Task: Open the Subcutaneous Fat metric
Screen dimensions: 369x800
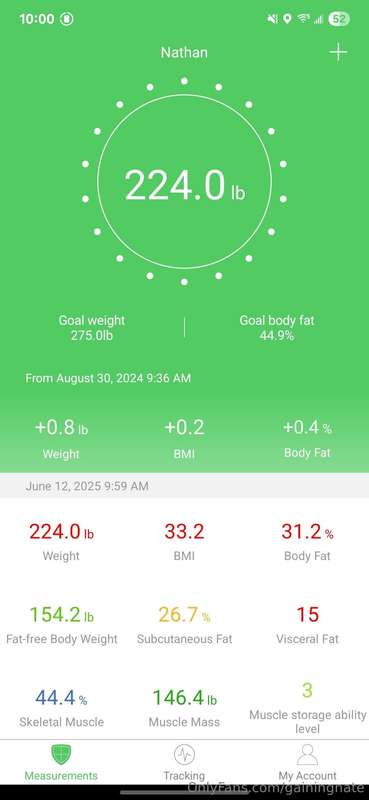Action: [x=184, y=624]
